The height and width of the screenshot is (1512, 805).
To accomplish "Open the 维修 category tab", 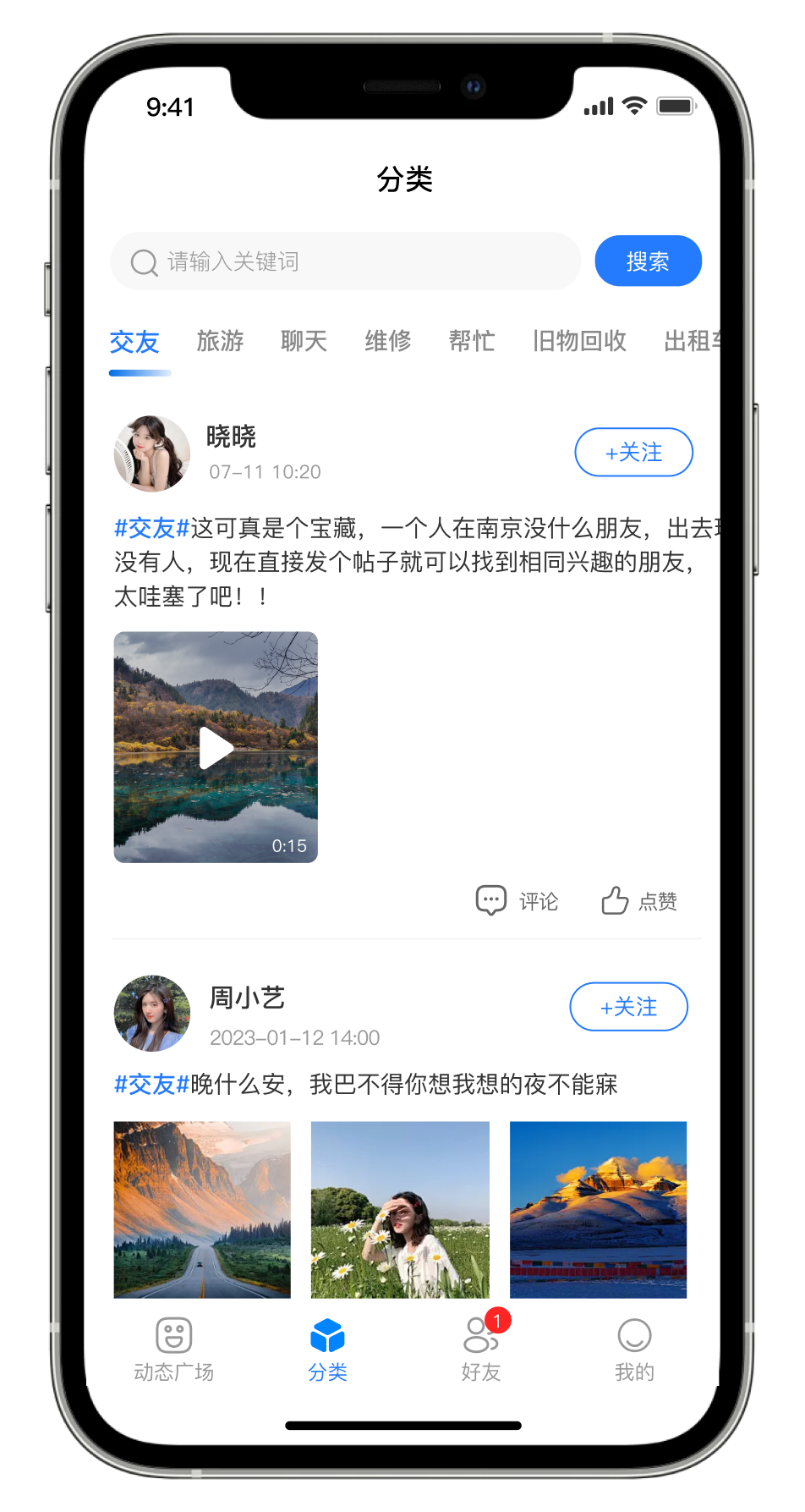I will point(388,341).
